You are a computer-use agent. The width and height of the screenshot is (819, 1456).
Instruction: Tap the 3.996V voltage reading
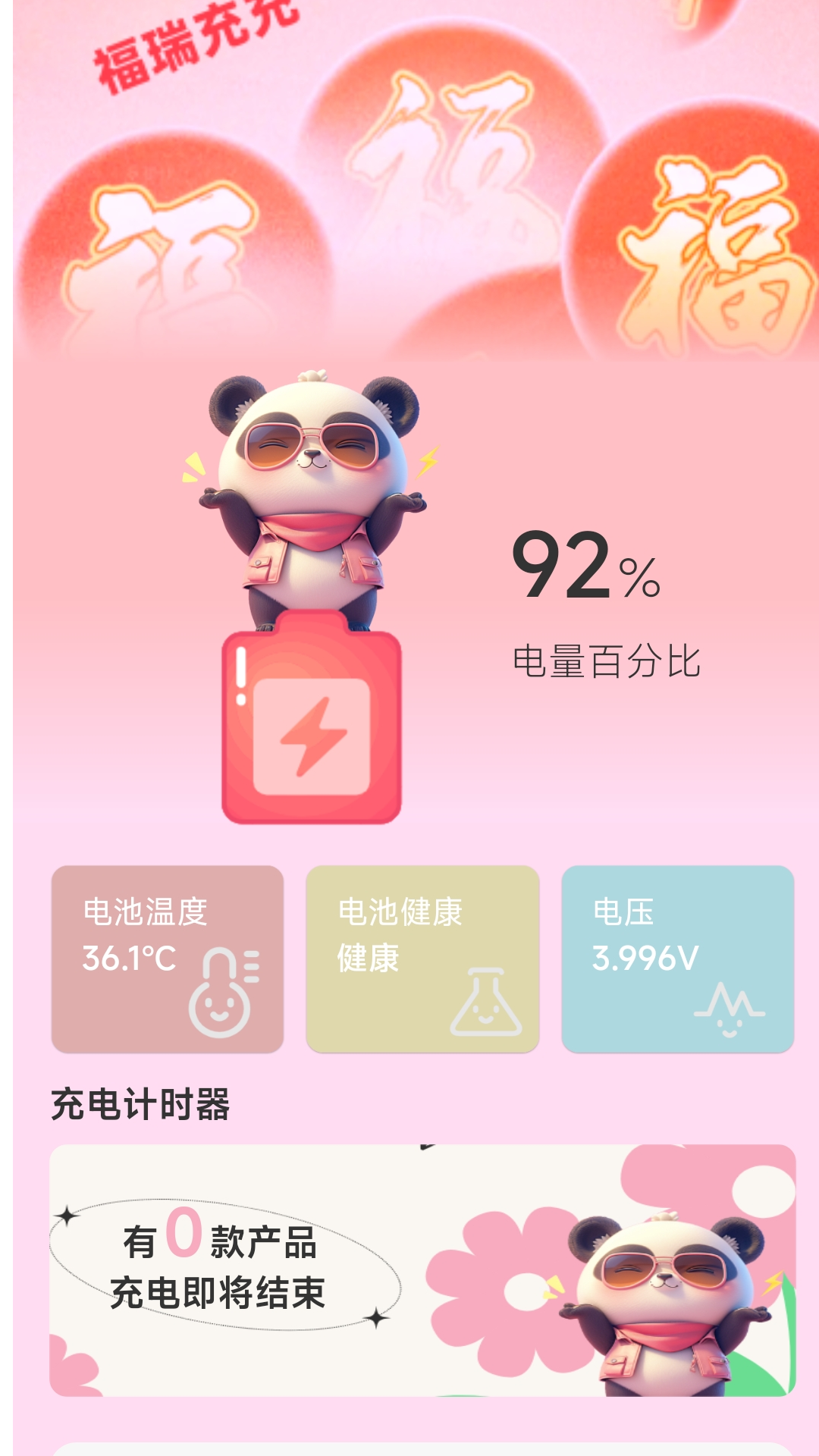click(645, 958)
